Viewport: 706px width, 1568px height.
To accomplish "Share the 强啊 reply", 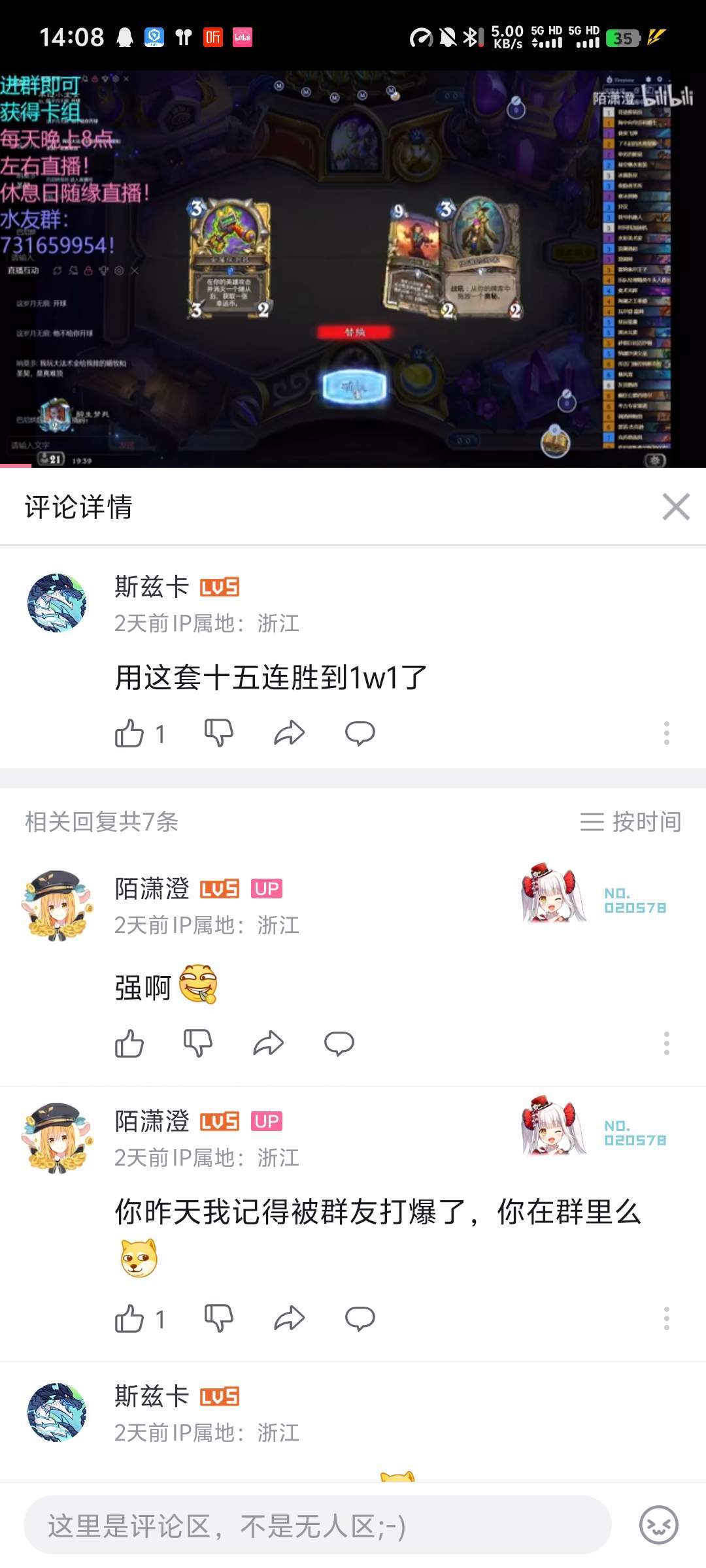I will [x=268, y=1043].
